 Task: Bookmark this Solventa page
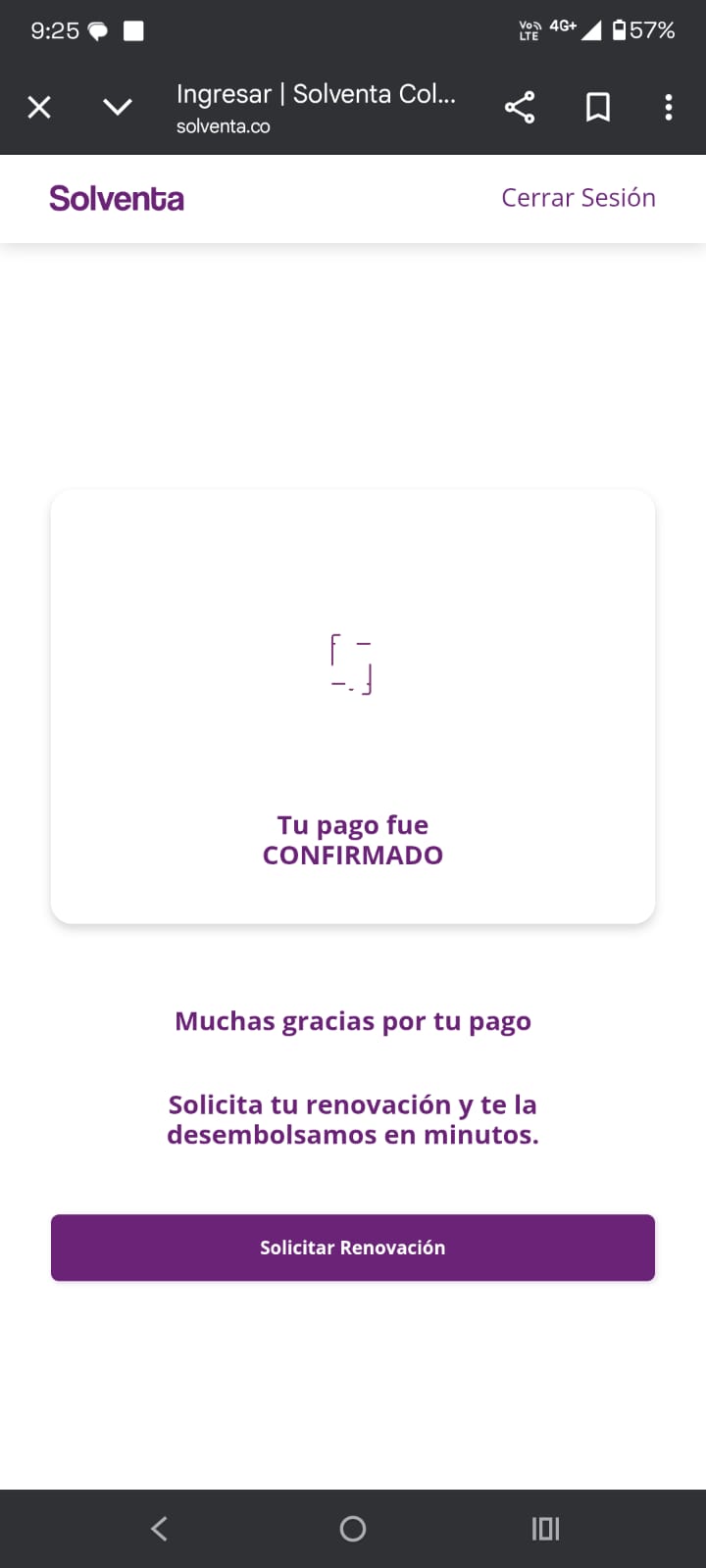598,107
